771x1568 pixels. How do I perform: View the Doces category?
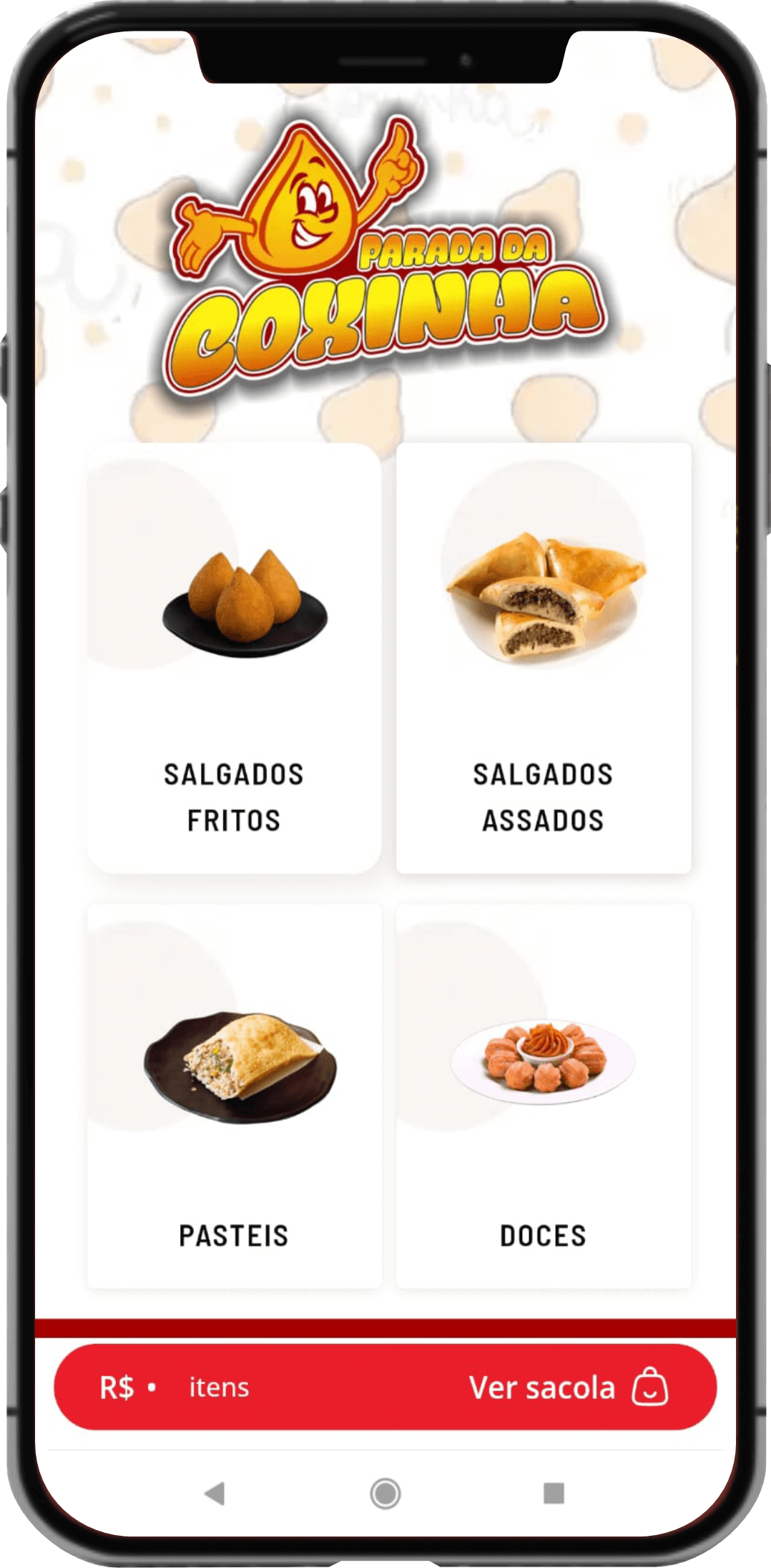pyautogui.click(x=543, y=1095)
